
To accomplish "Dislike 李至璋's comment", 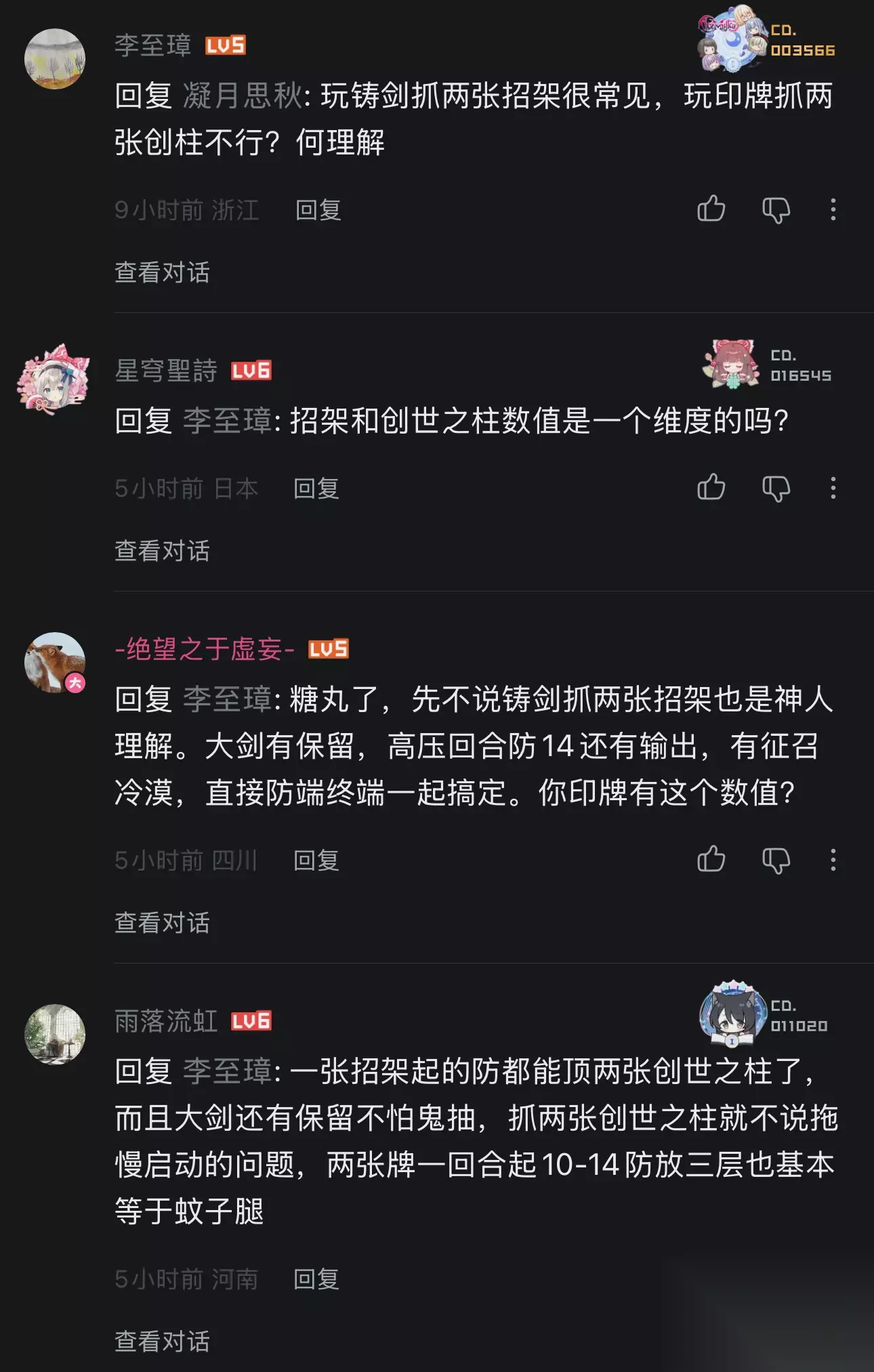I will pos(776,210).
